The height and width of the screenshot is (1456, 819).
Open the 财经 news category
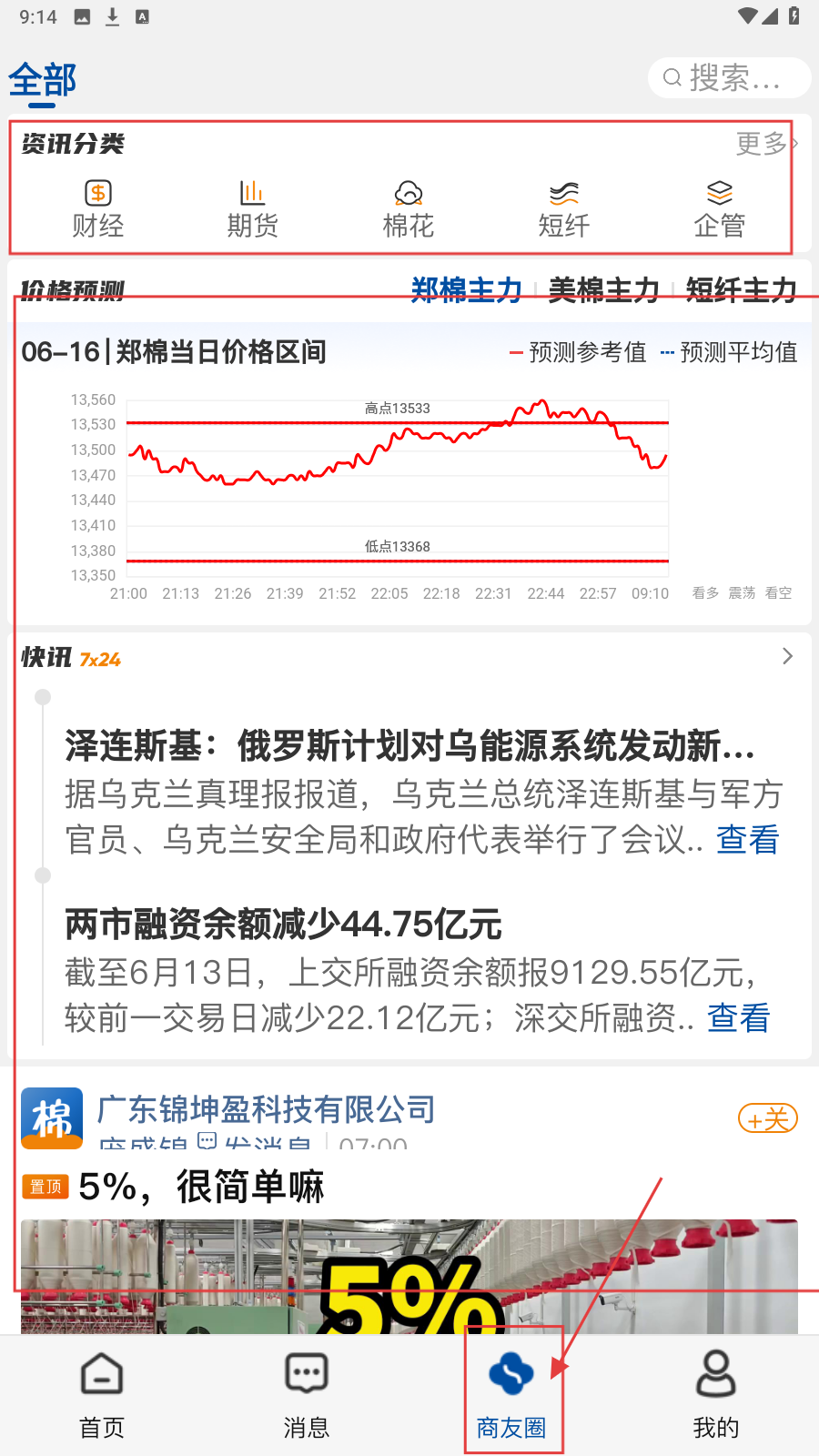(98, 208)
